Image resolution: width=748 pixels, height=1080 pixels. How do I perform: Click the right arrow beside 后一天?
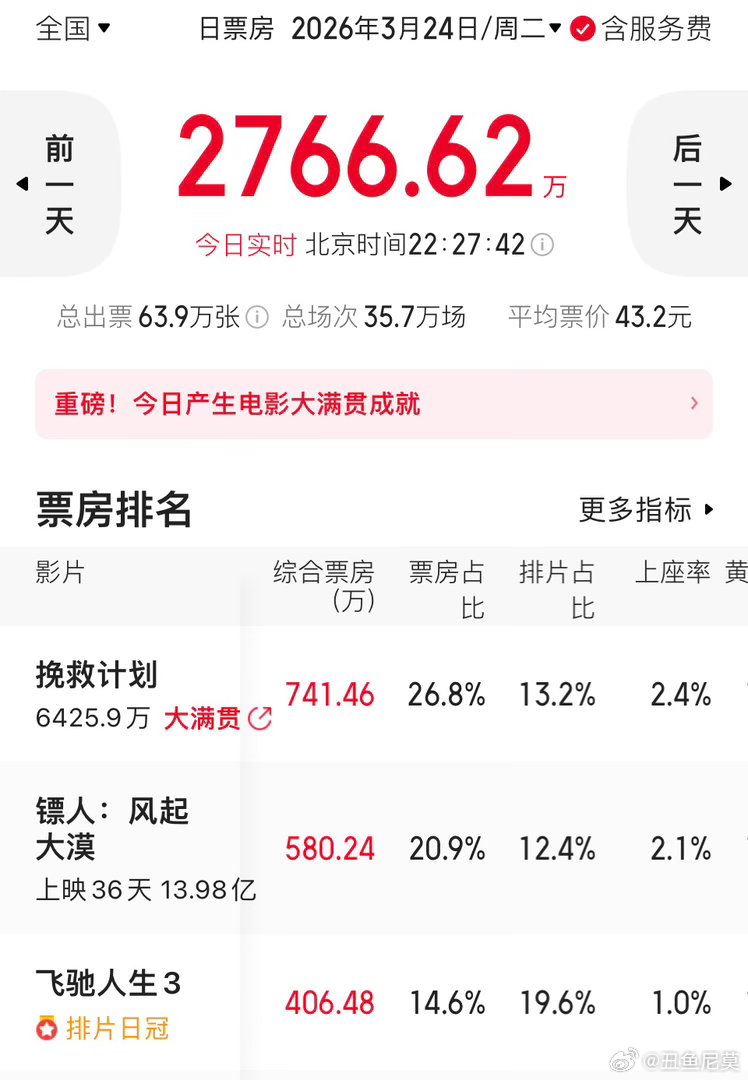(727, 184)
